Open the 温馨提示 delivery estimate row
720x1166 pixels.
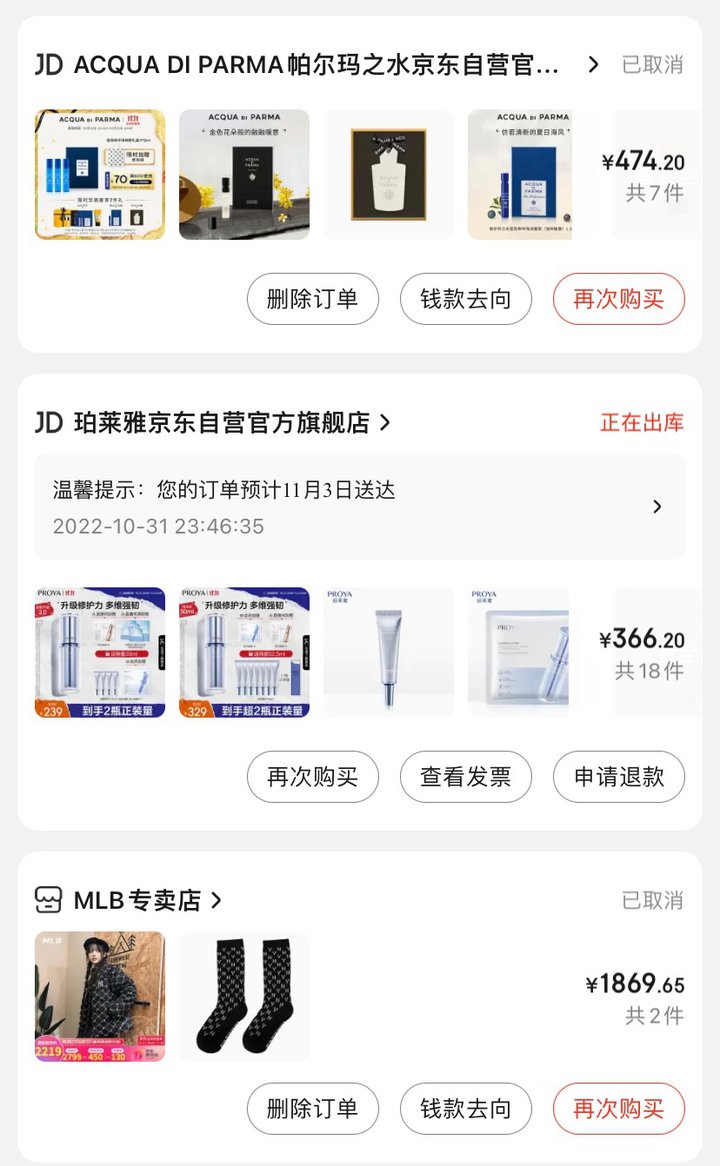[360, 506]
